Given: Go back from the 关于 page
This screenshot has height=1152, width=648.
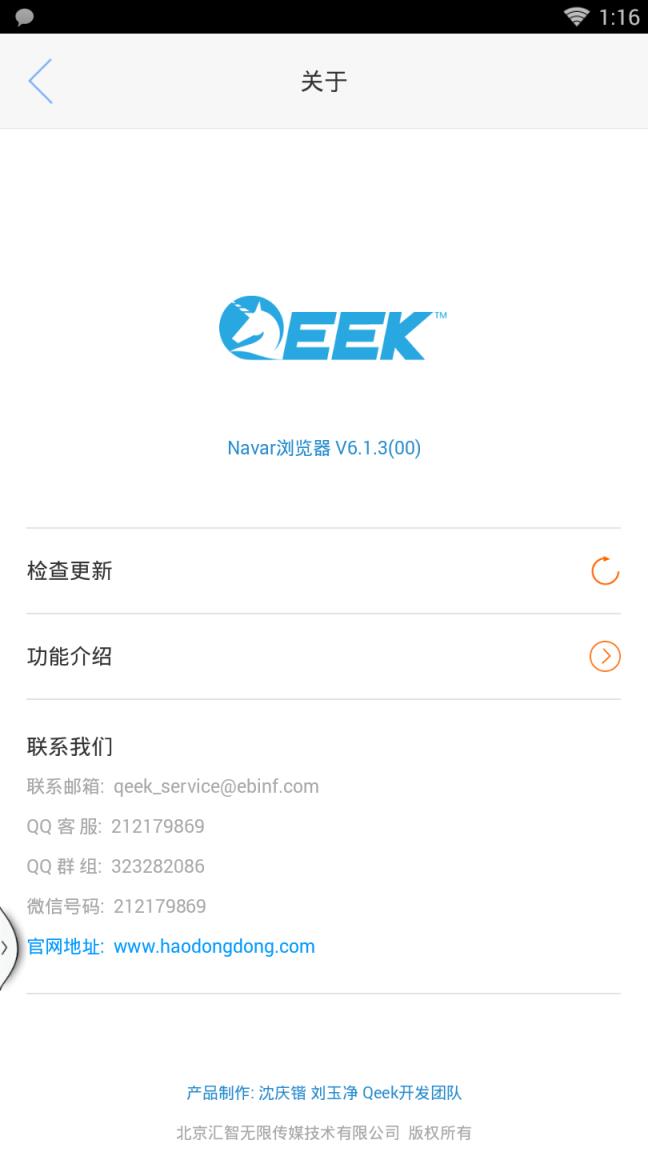Looking at the screenshot, I should pos(40,81).
